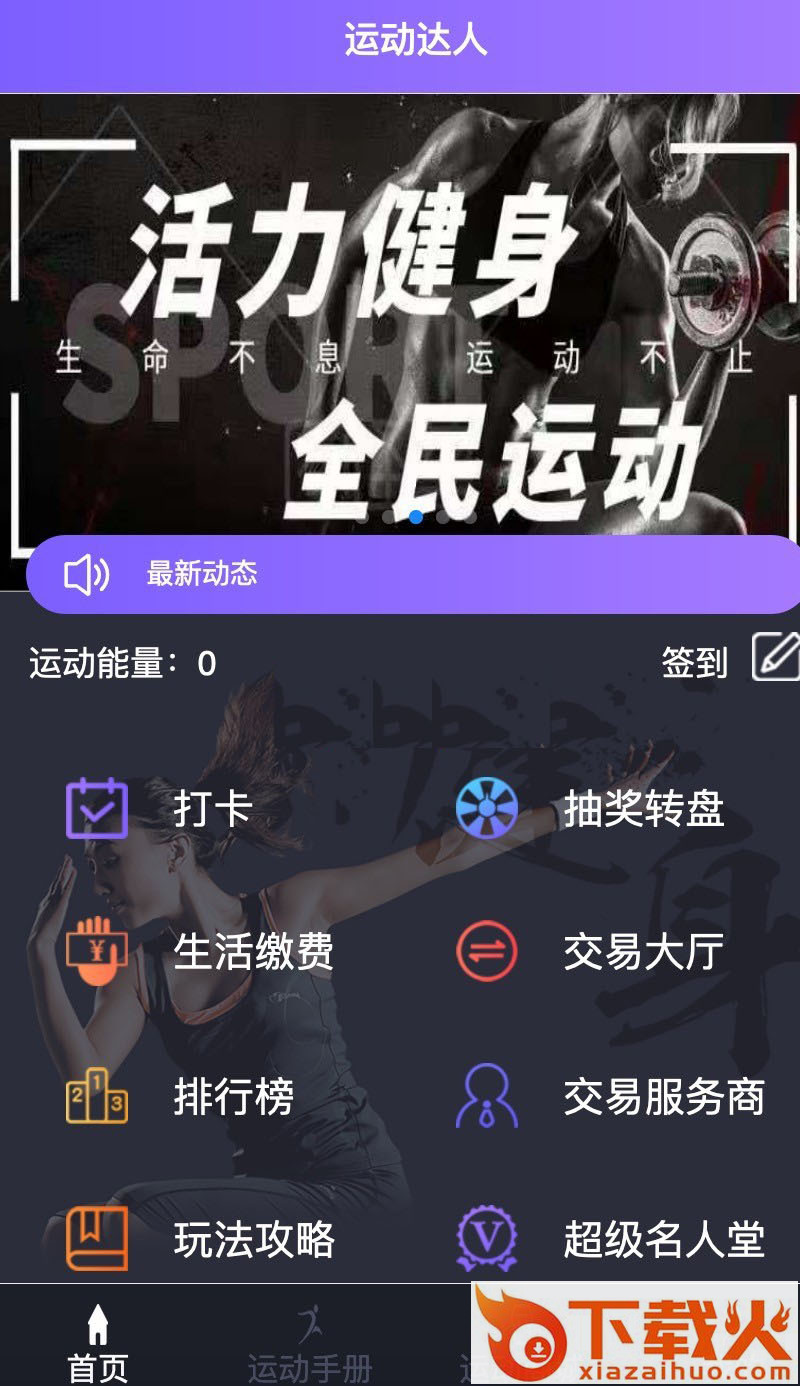Go to 生活缴费
Image resolution: width=800 pixels, height=1386 pixels.
[x=200, y=951]
